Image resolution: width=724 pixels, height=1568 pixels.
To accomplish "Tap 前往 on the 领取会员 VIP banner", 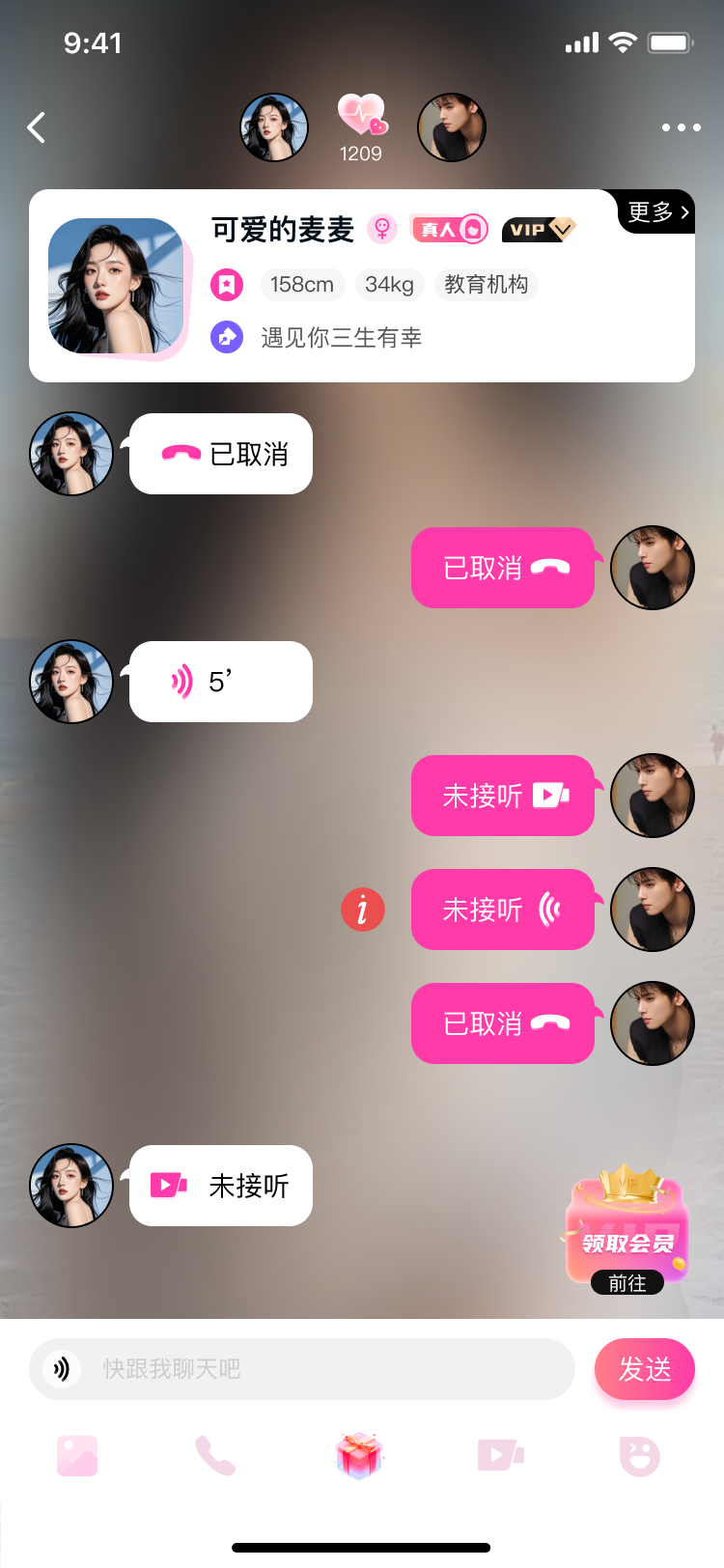I will coord(627,1282).
